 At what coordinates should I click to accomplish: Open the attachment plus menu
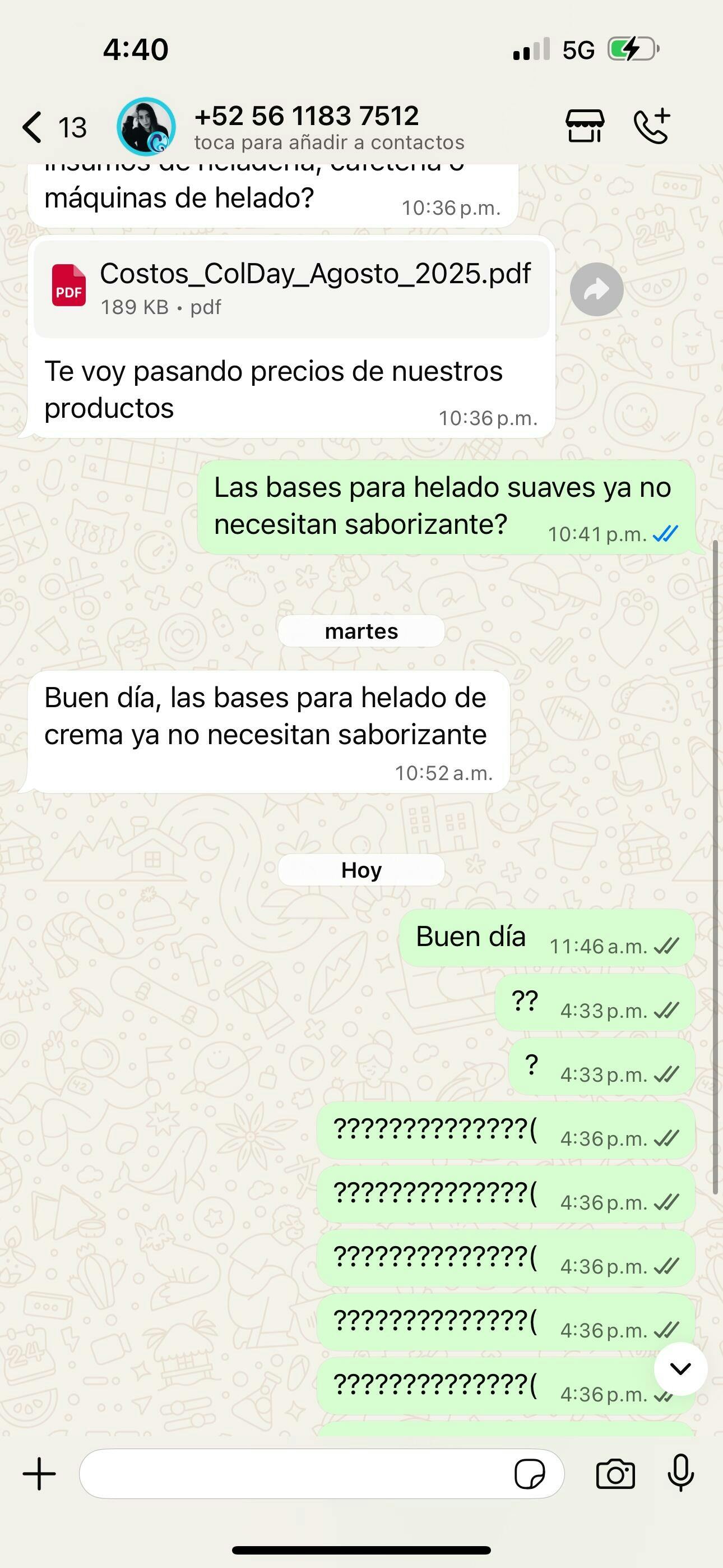(40, 1474)
